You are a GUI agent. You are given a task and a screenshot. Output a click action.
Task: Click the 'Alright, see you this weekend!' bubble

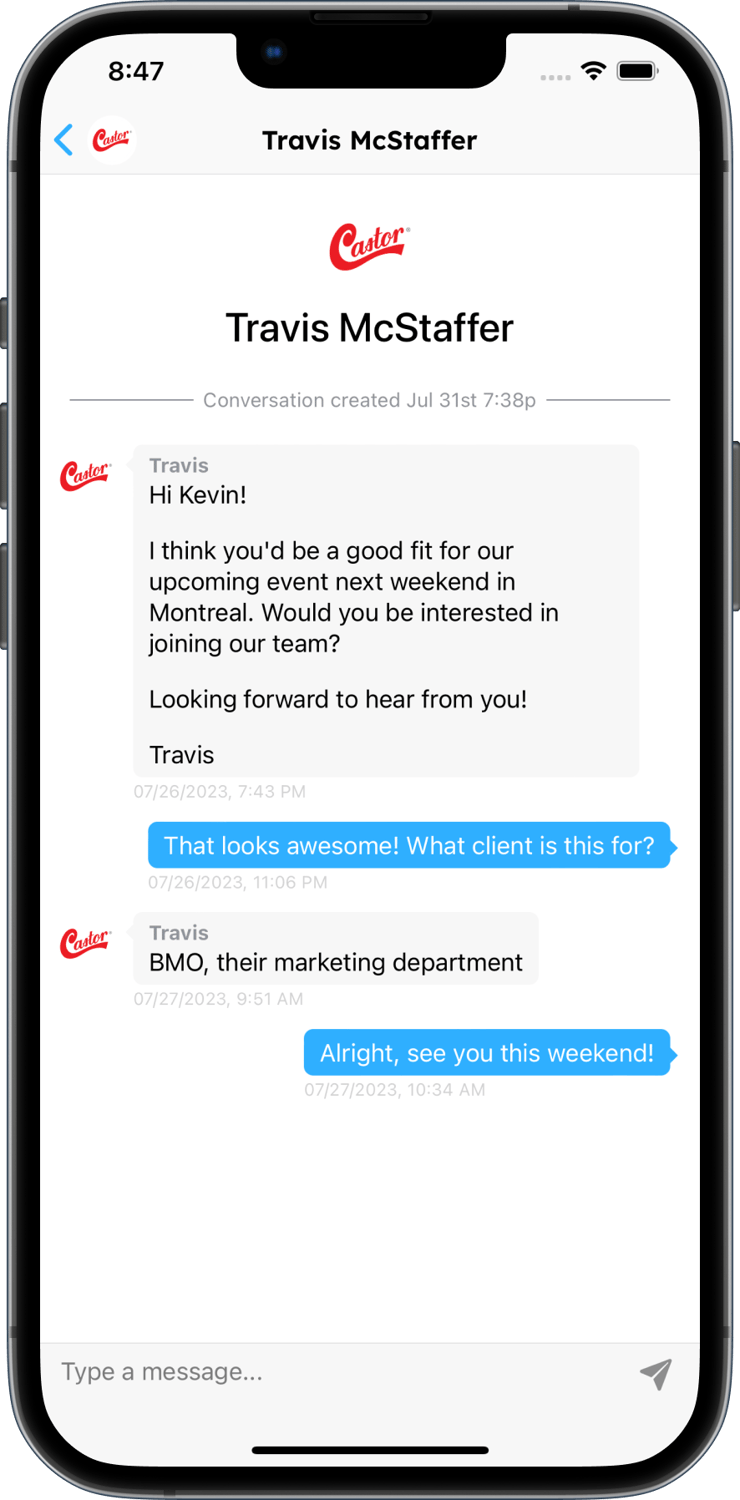487,1052
